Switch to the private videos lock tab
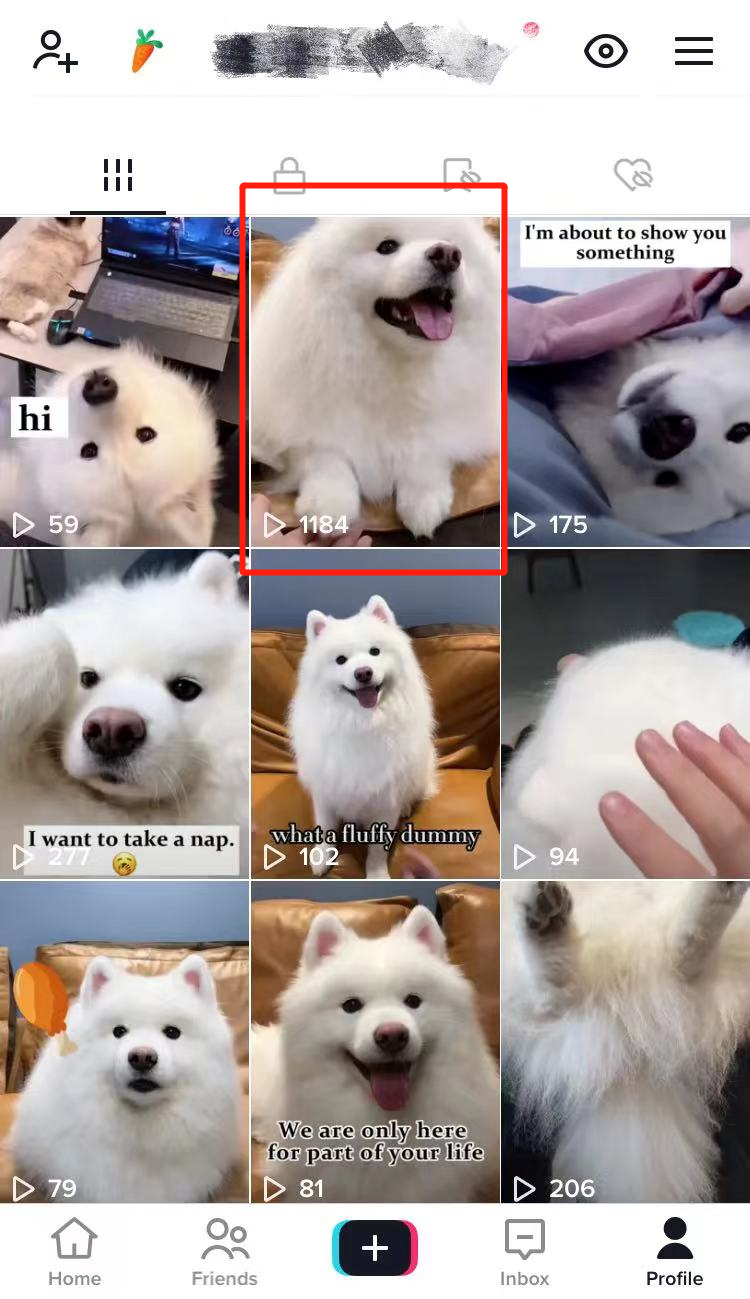Viewport: 750px width, 1299px height. click(289, 176)
